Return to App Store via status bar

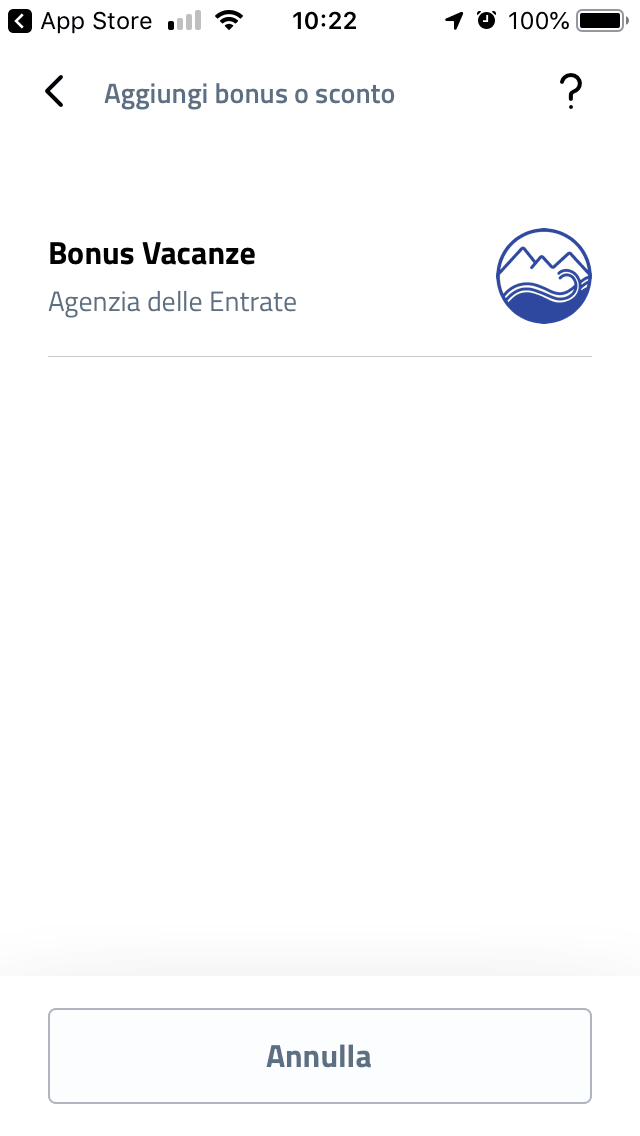click(80, 20)
